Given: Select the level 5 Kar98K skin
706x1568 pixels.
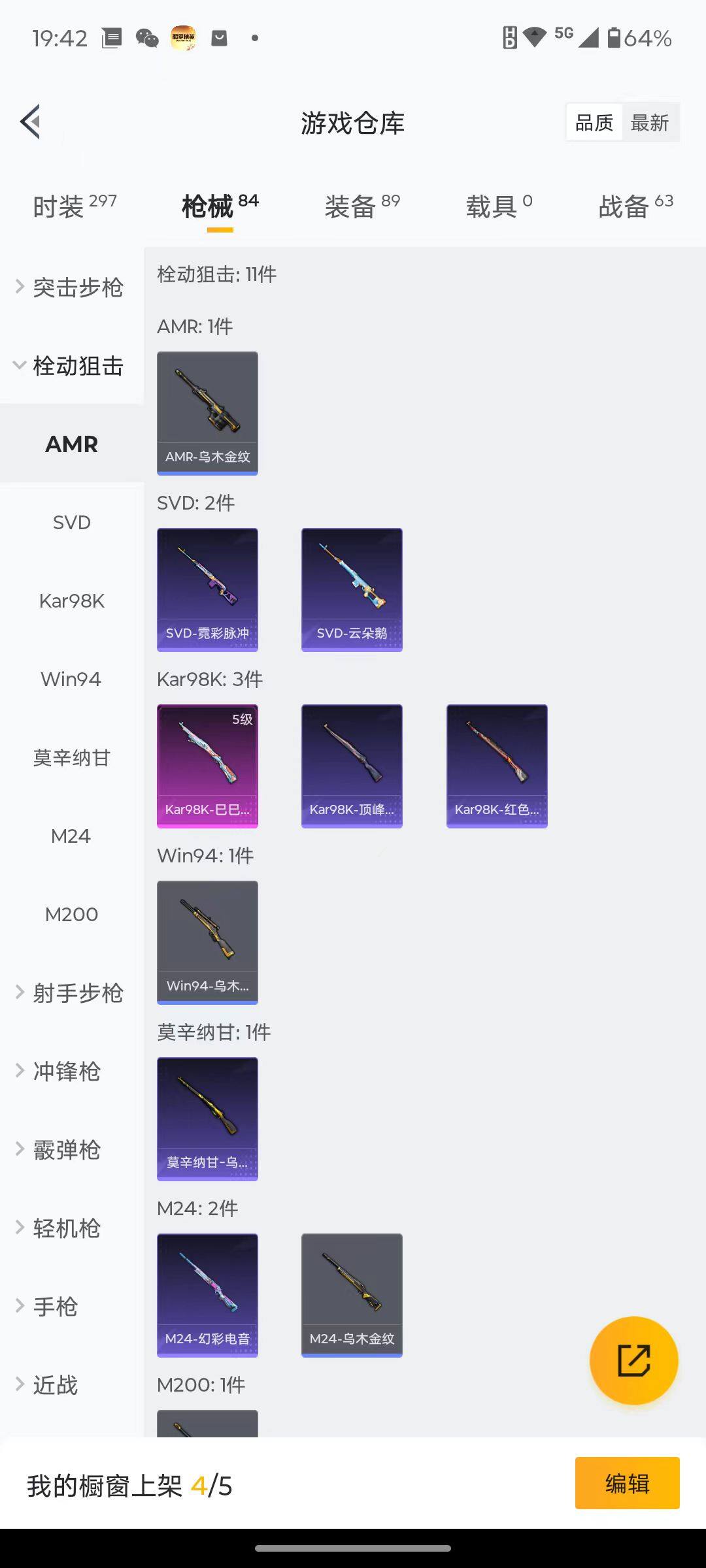Looking at the screenshot, I should 207,766.
